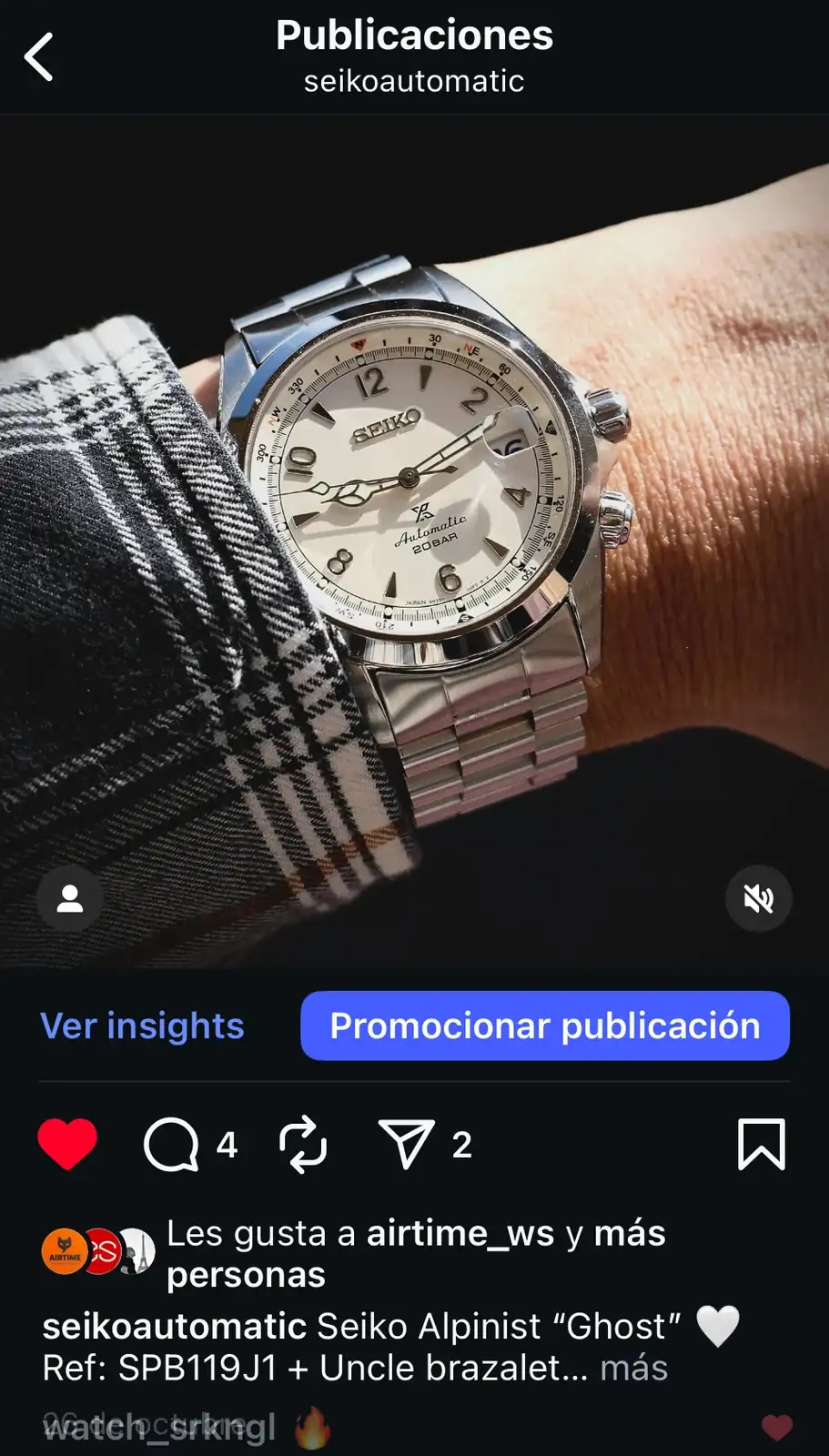View the list of más personas who liked
Screen dimensions: 829x1456
[x=246, y=1275]
